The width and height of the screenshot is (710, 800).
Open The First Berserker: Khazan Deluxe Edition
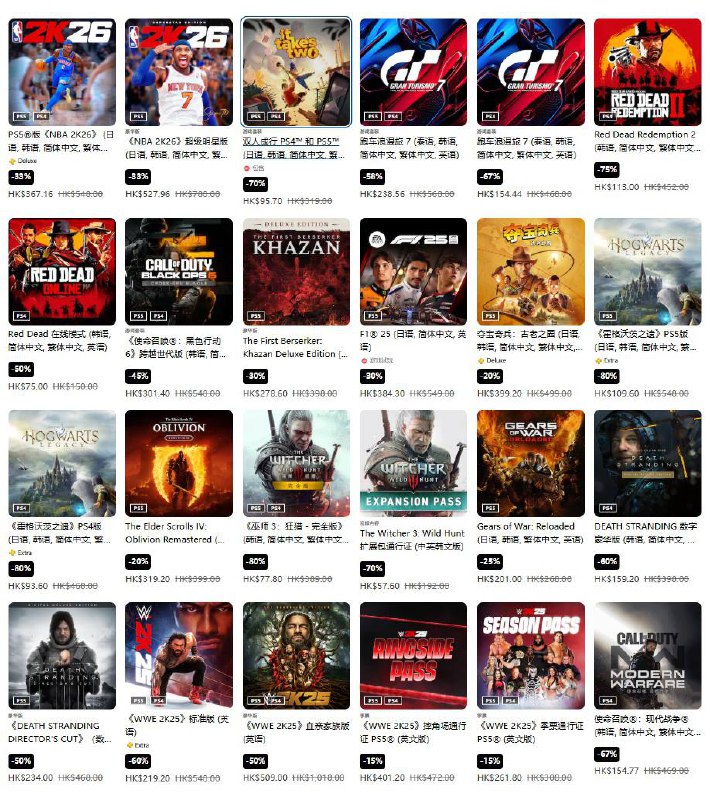(296, 271)
